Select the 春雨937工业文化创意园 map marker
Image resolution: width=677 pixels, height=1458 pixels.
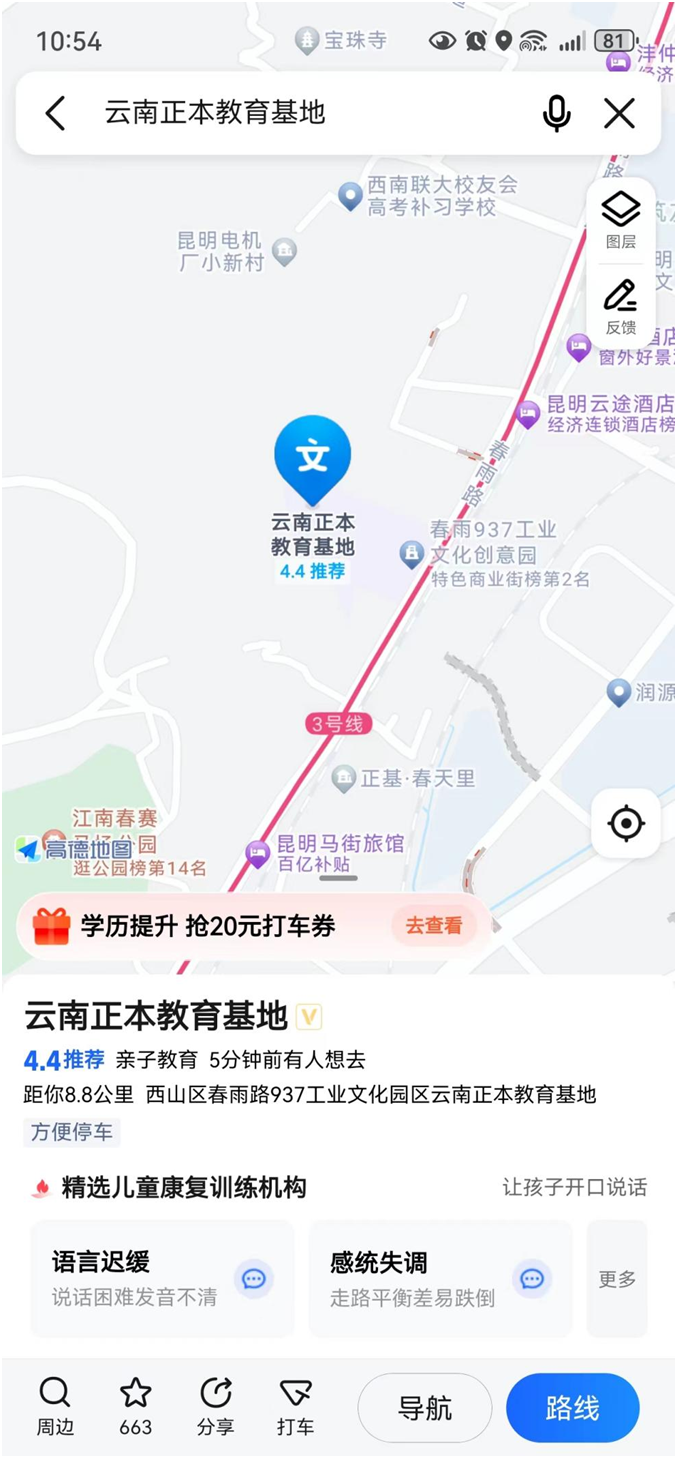tap(411, 552)
